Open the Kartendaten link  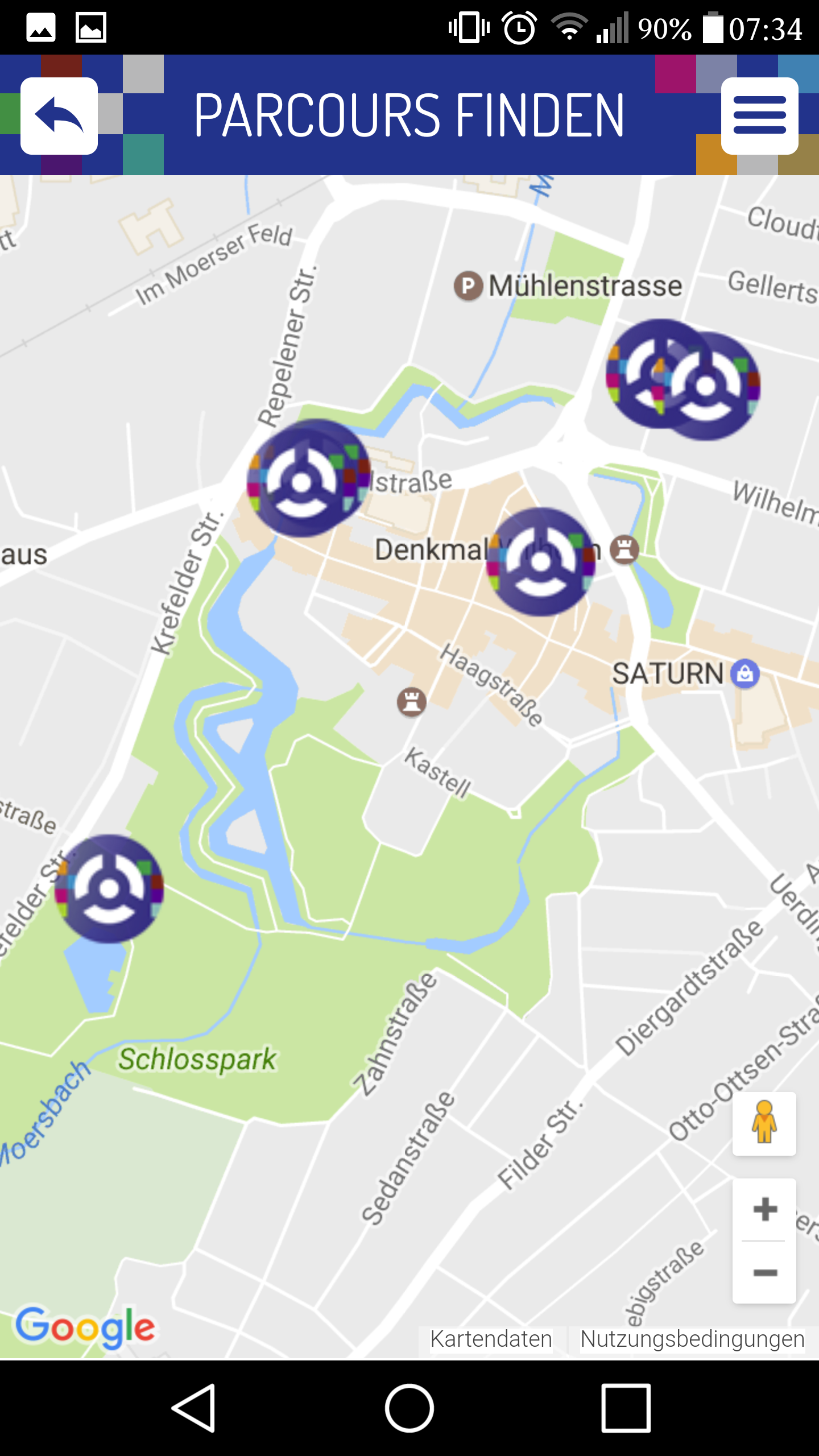(491, 1339)
